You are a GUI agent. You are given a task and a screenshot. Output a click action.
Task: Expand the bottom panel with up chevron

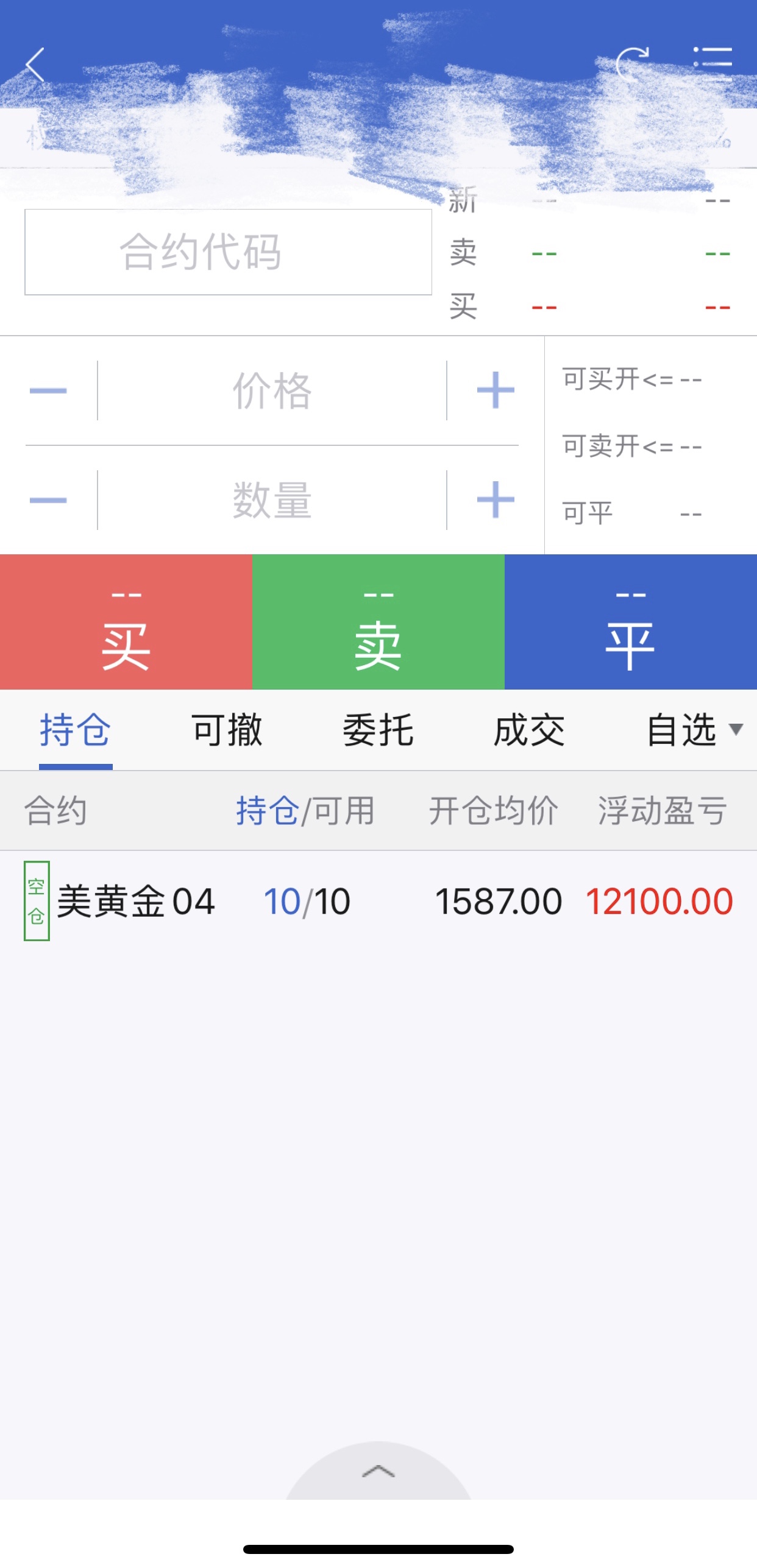[378, 1472]
